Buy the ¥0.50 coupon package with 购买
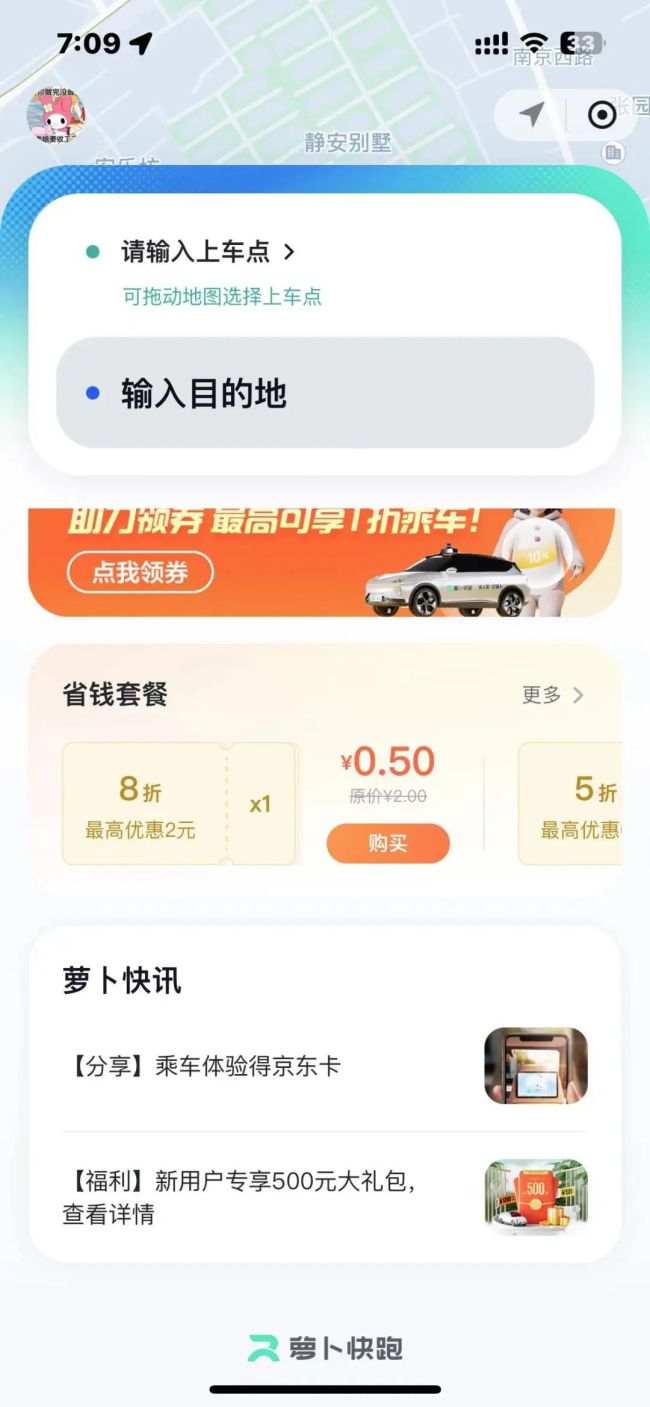The width and height of the screenshot is (650, 1407). click(x=388, y=843)
